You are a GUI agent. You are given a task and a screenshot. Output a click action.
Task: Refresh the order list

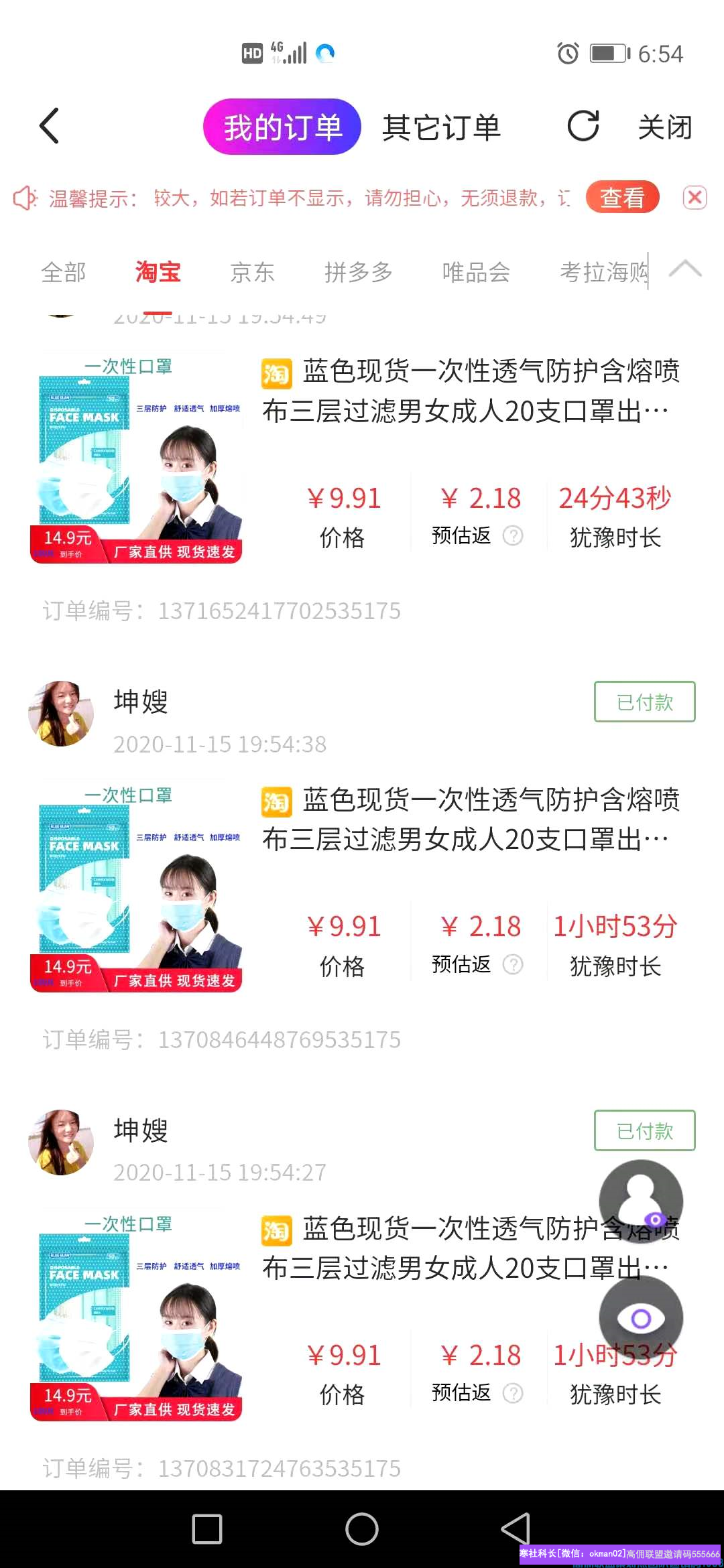(x=583, y=126)
